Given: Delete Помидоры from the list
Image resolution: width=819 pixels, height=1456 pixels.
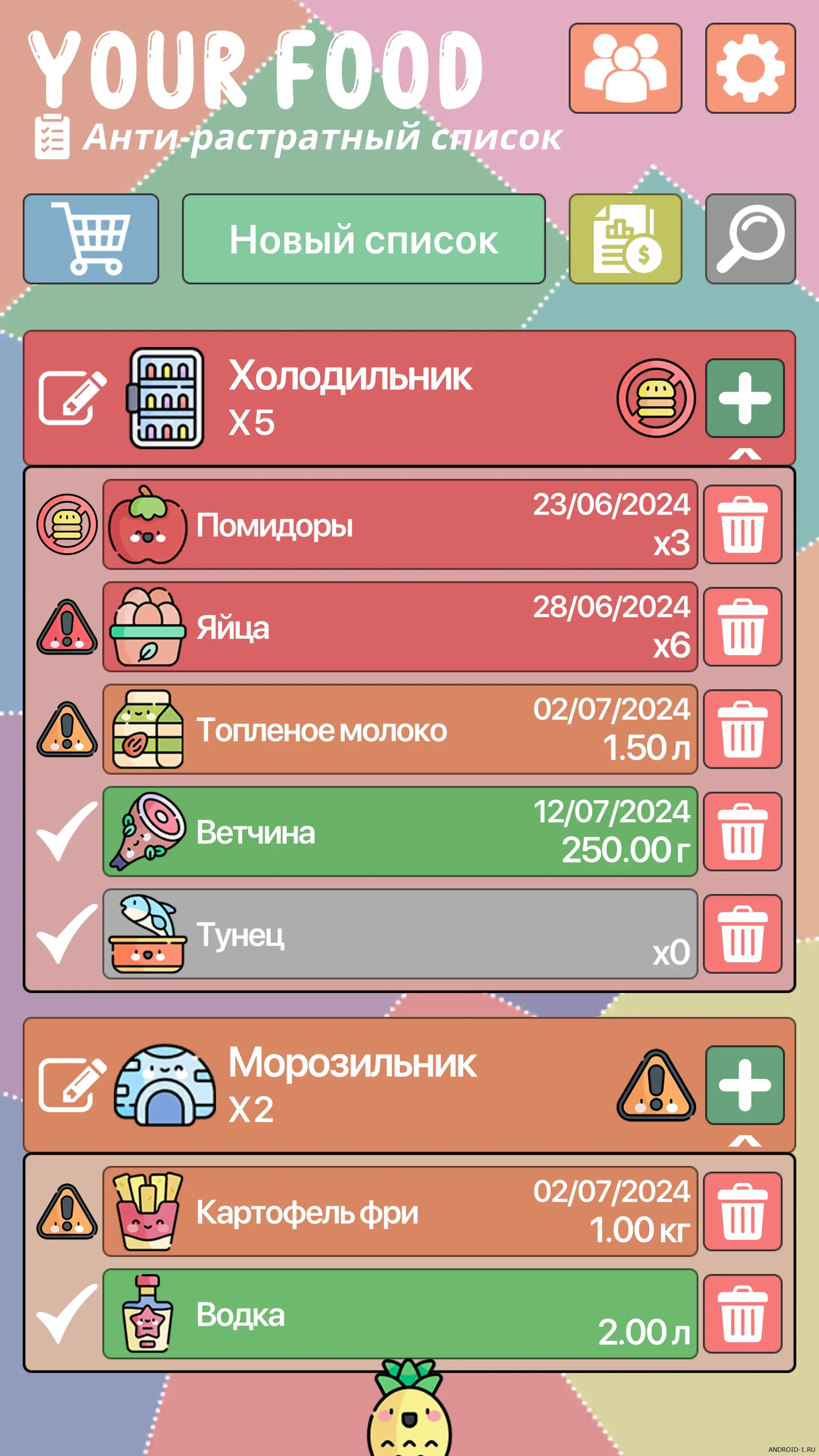Looking at the screenshot, I should point(743,524).
